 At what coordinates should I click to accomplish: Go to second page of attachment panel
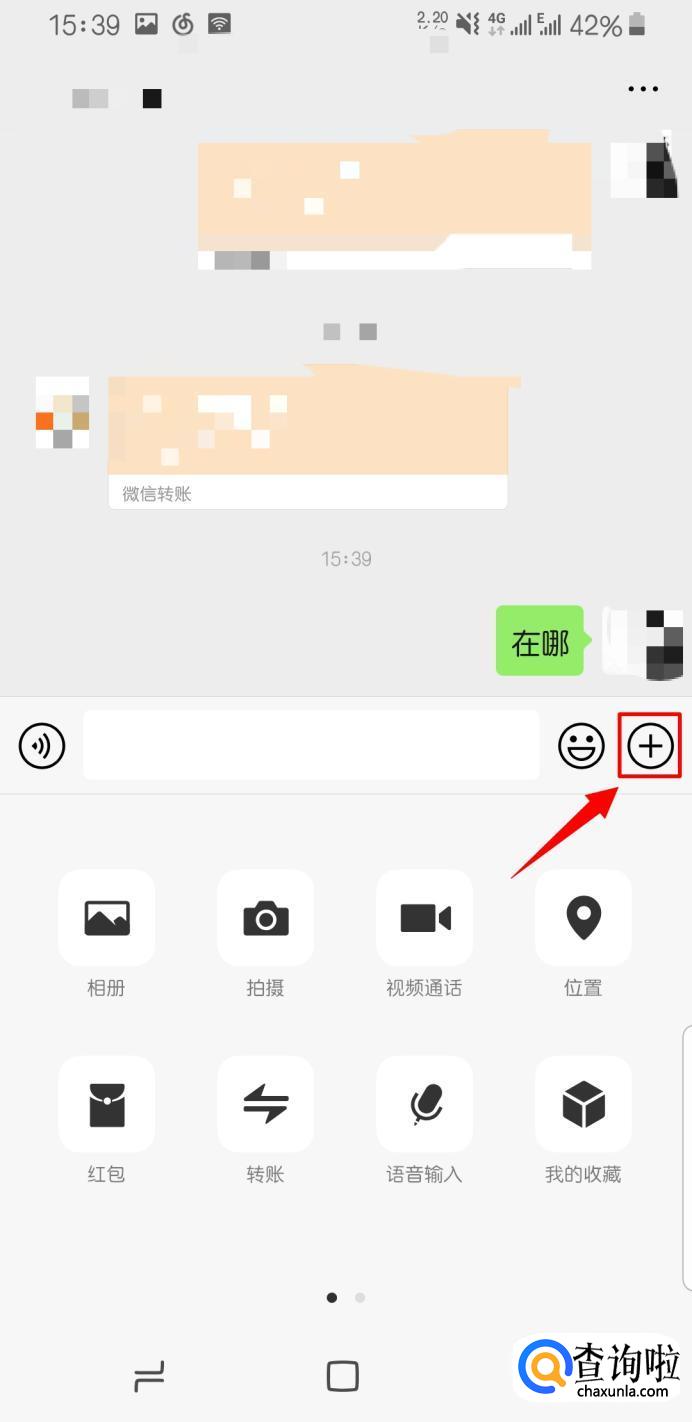coord(360,1298)
